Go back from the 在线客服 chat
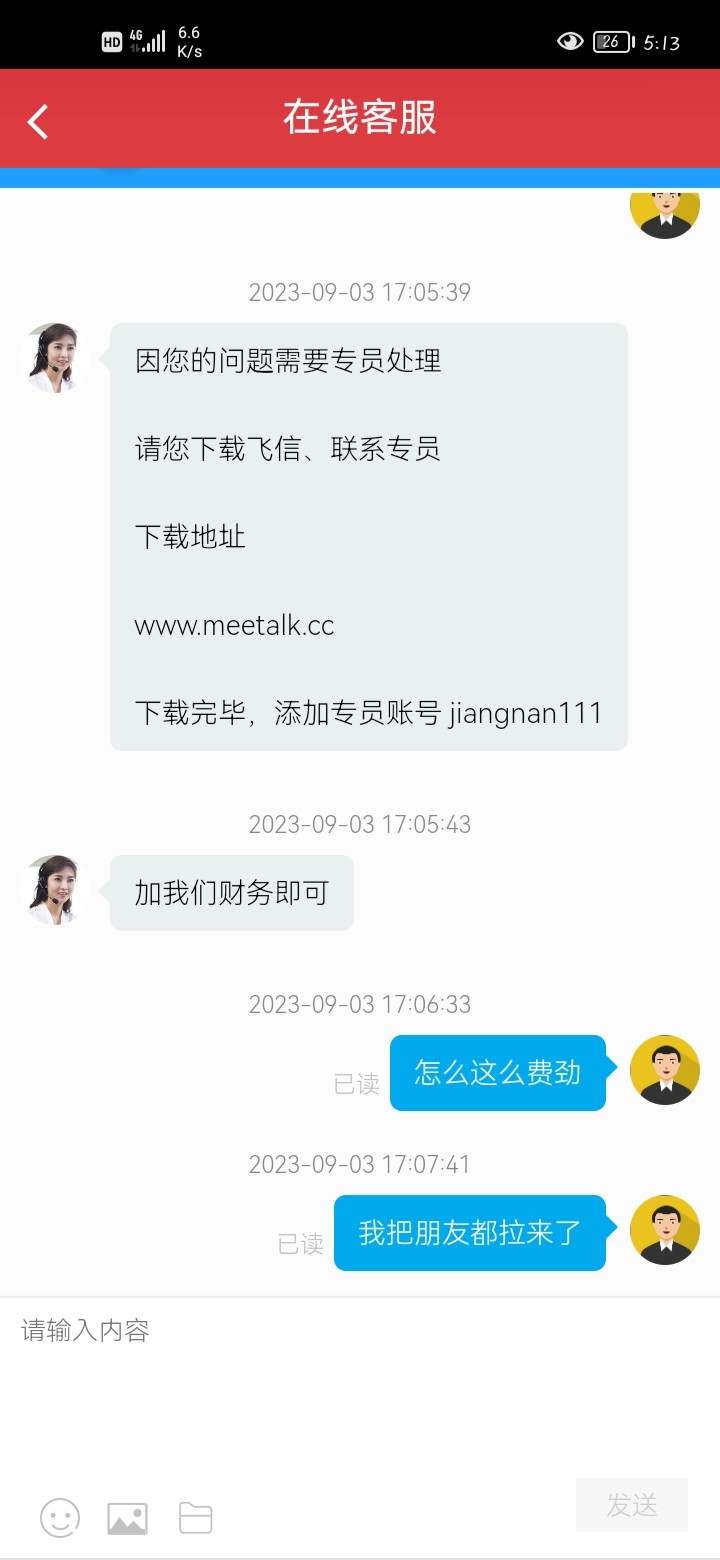This screenshot has width=720, height=1560. [38, 121]
